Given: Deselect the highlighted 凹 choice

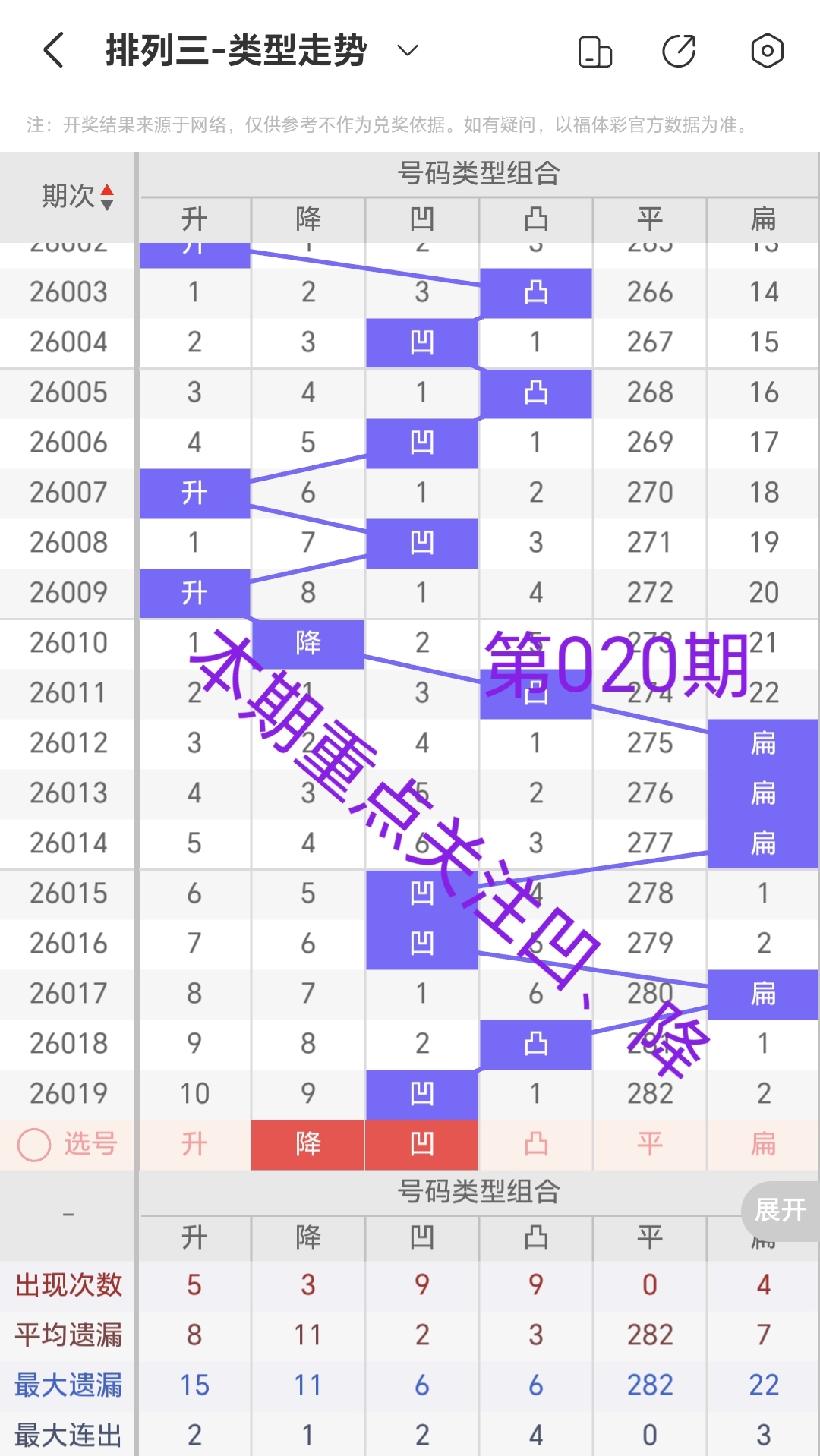Looking at the screenshot, I should coord(421,1145).
